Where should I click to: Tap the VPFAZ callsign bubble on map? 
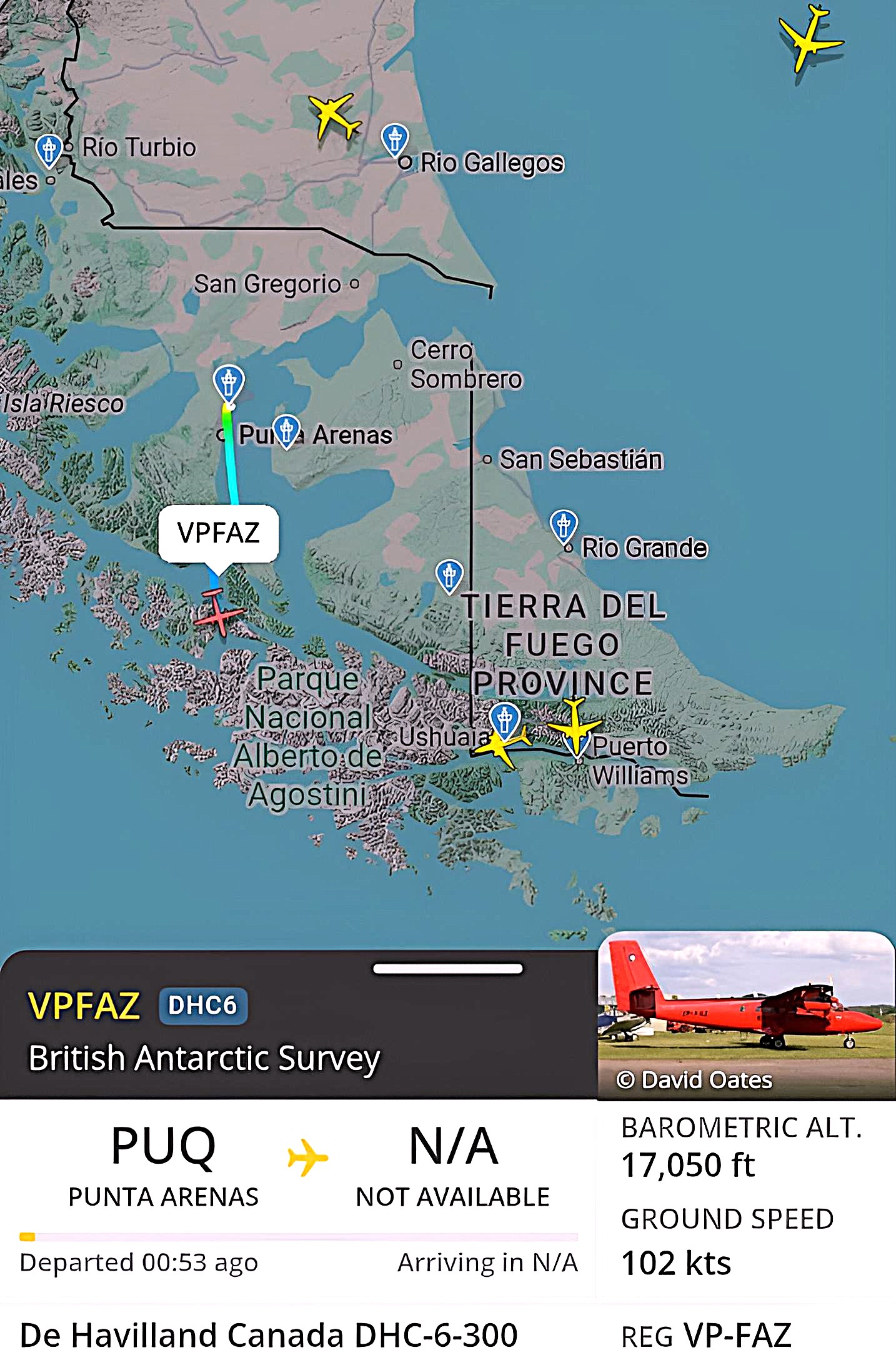218,533
